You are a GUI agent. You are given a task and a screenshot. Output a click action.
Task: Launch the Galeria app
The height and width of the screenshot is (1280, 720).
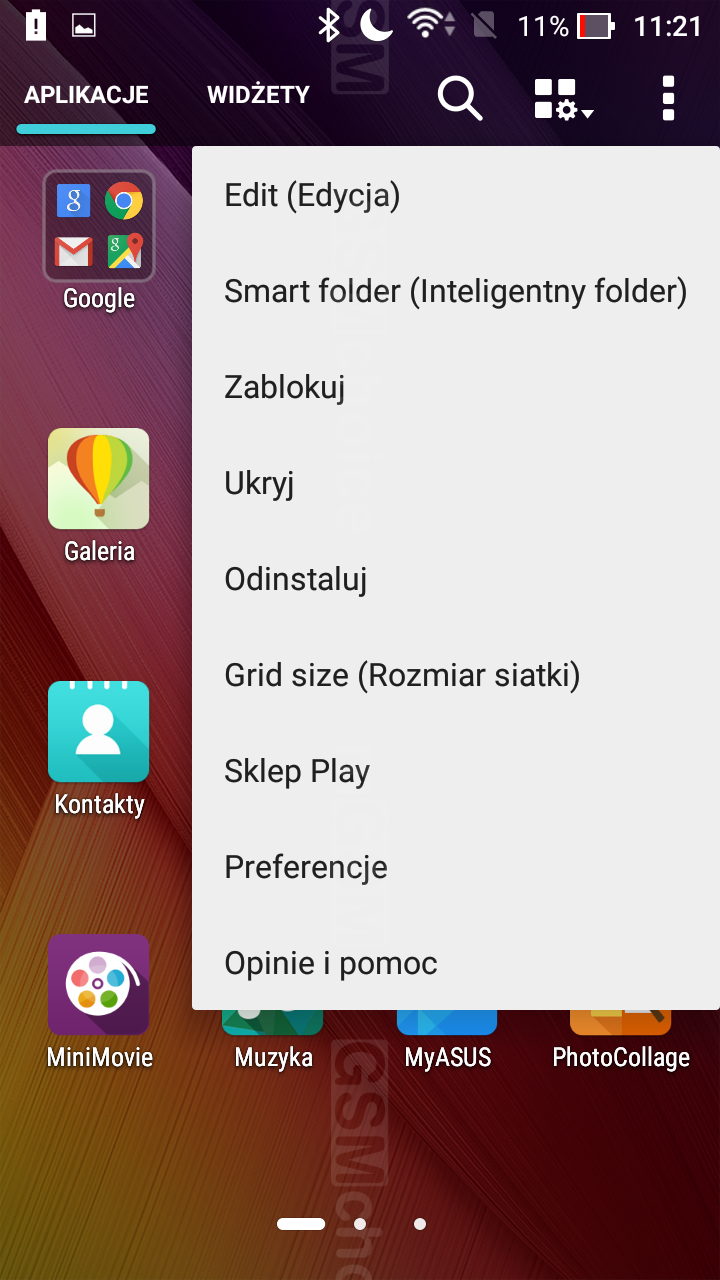coord(98,480)
